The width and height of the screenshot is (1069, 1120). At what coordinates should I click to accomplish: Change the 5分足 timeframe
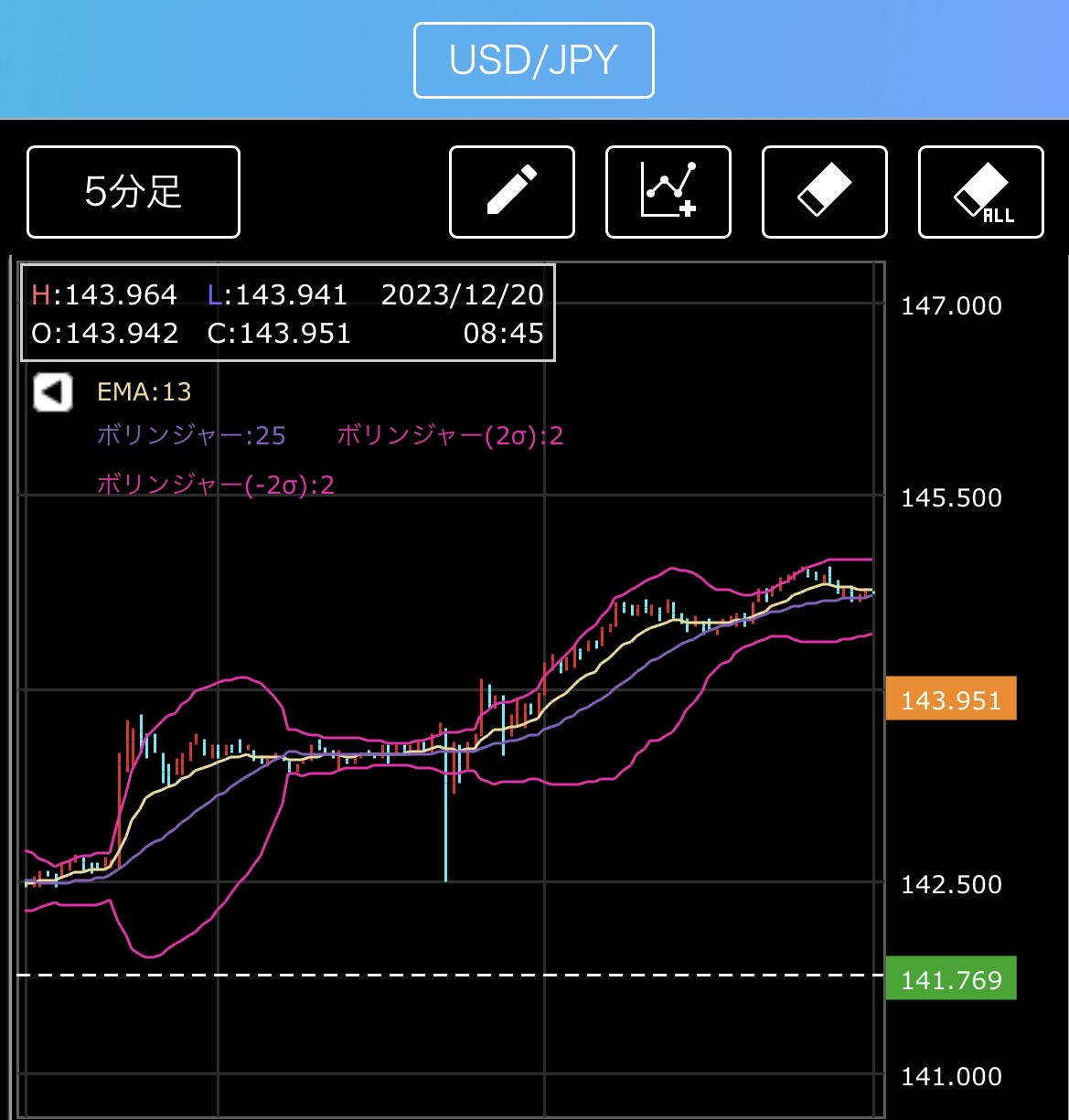pyautogui.click(x=134, y=192)
